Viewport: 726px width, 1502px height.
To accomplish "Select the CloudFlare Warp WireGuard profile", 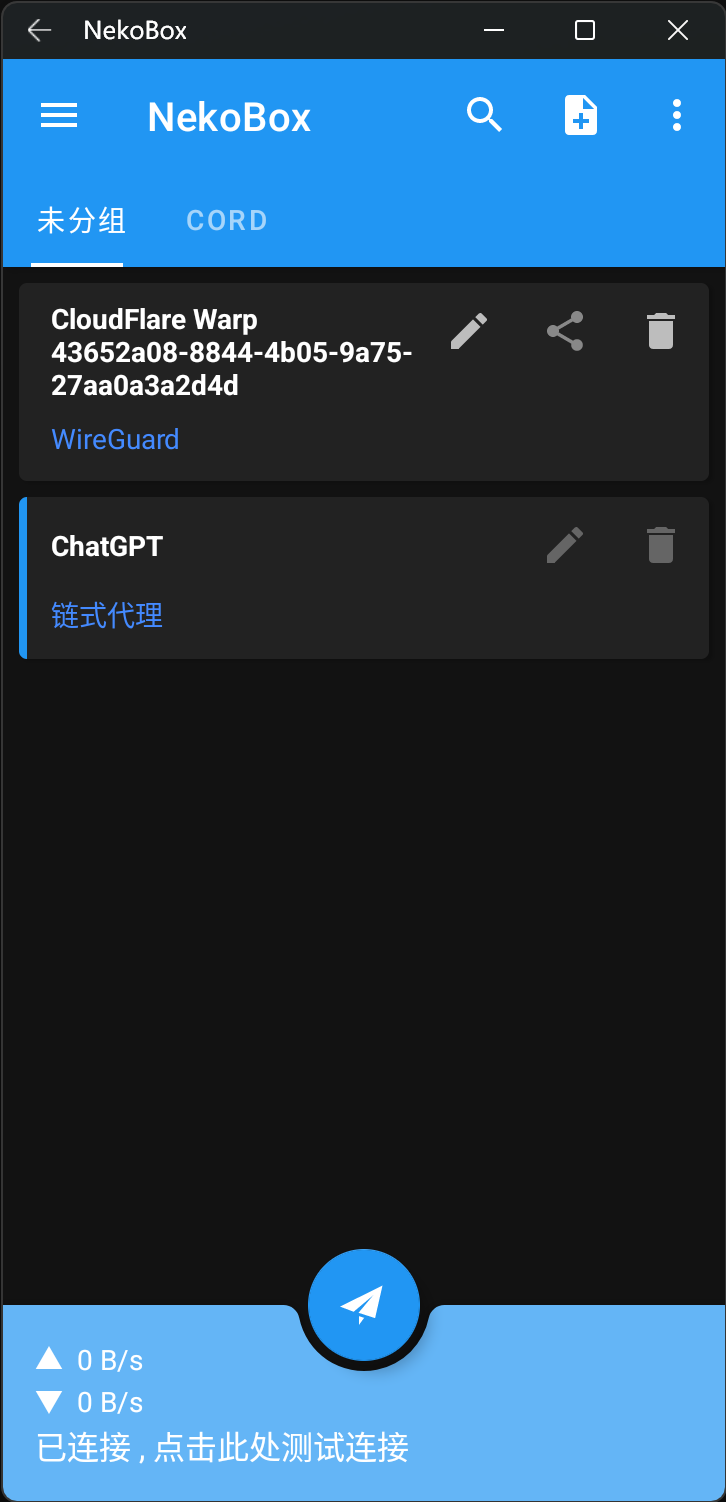I will 230,400.
